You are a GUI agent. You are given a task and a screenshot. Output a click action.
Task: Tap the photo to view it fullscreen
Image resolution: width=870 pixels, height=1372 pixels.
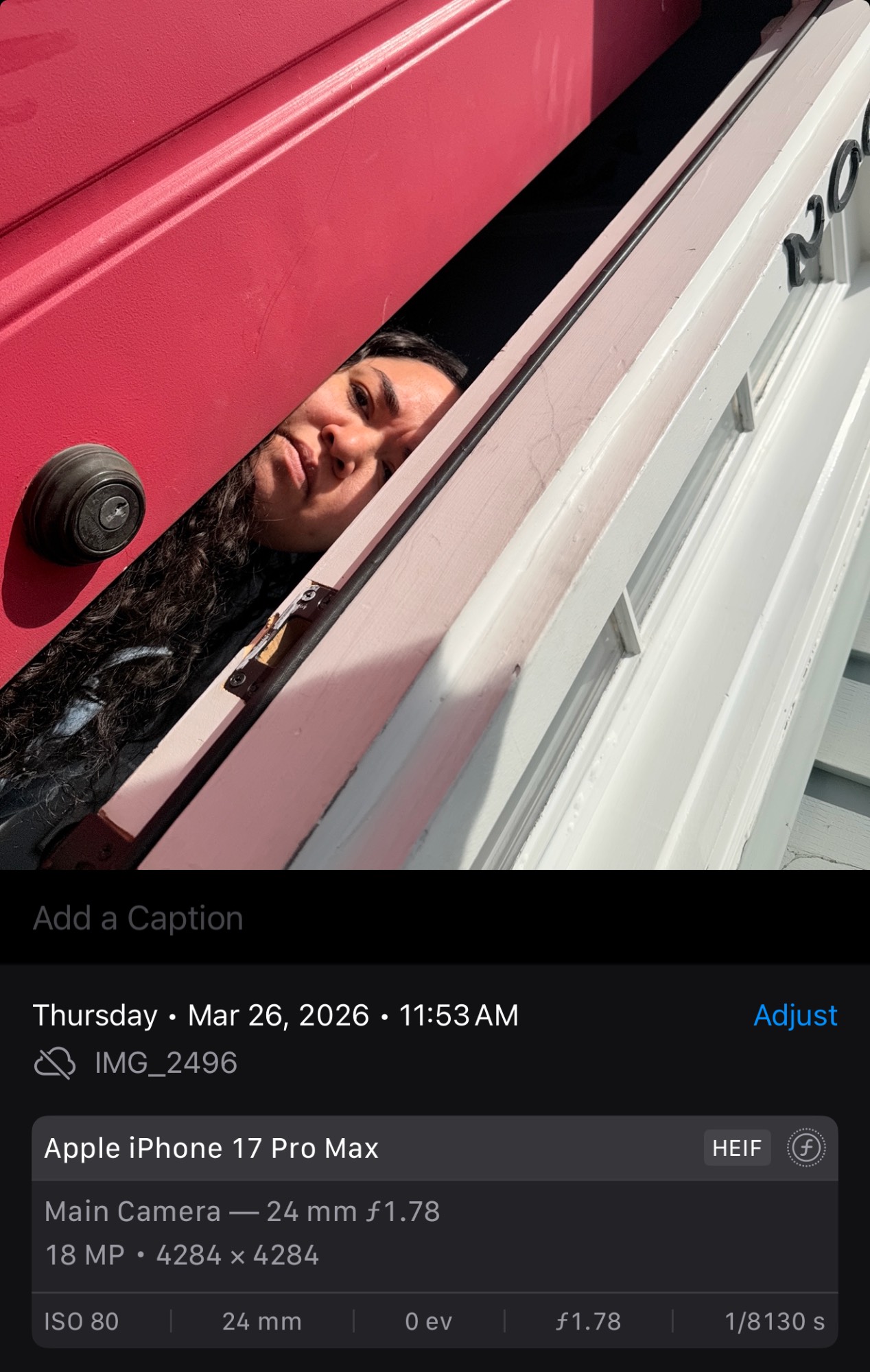[435, 435]
